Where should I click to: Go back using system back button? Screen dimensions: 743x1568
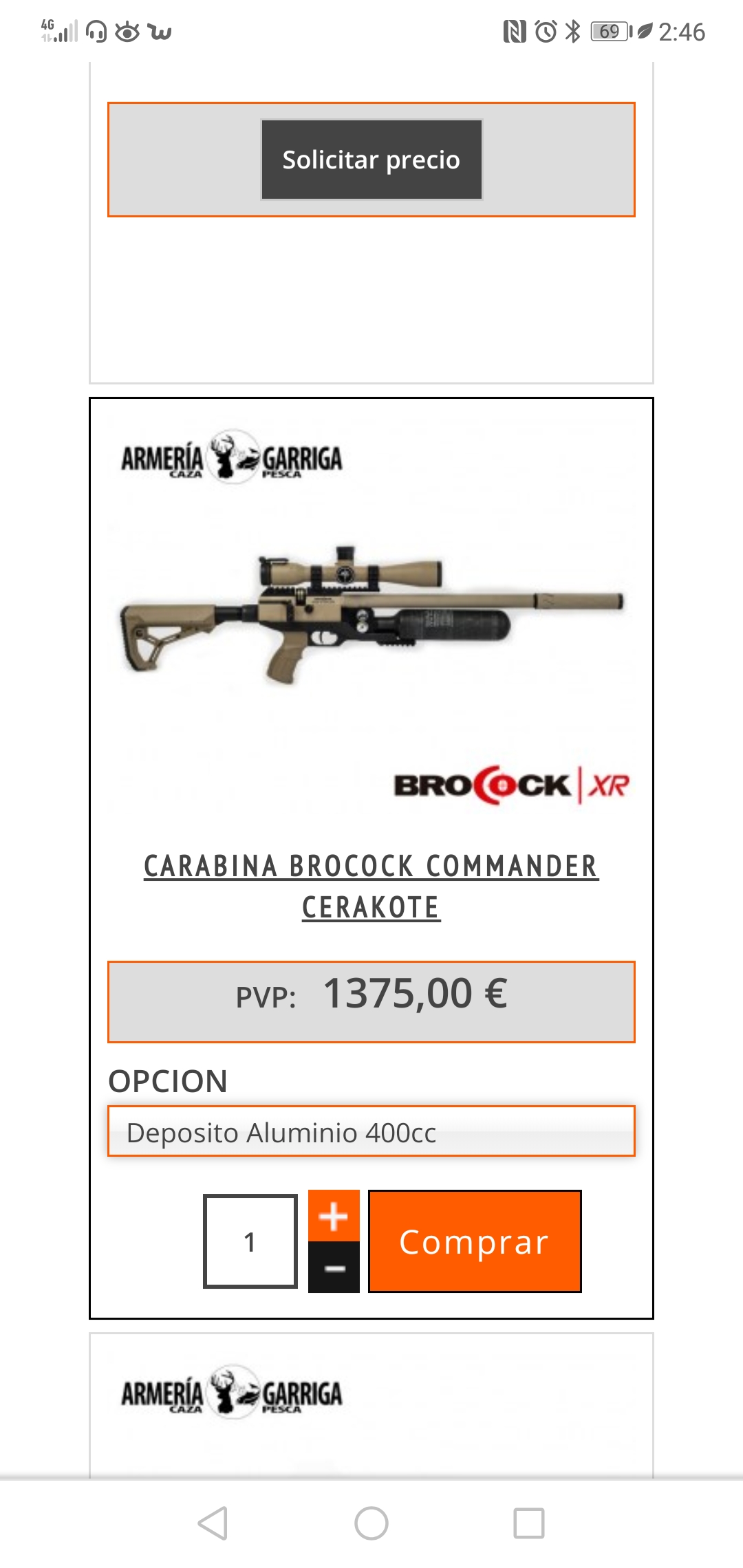coord(213,1523)
